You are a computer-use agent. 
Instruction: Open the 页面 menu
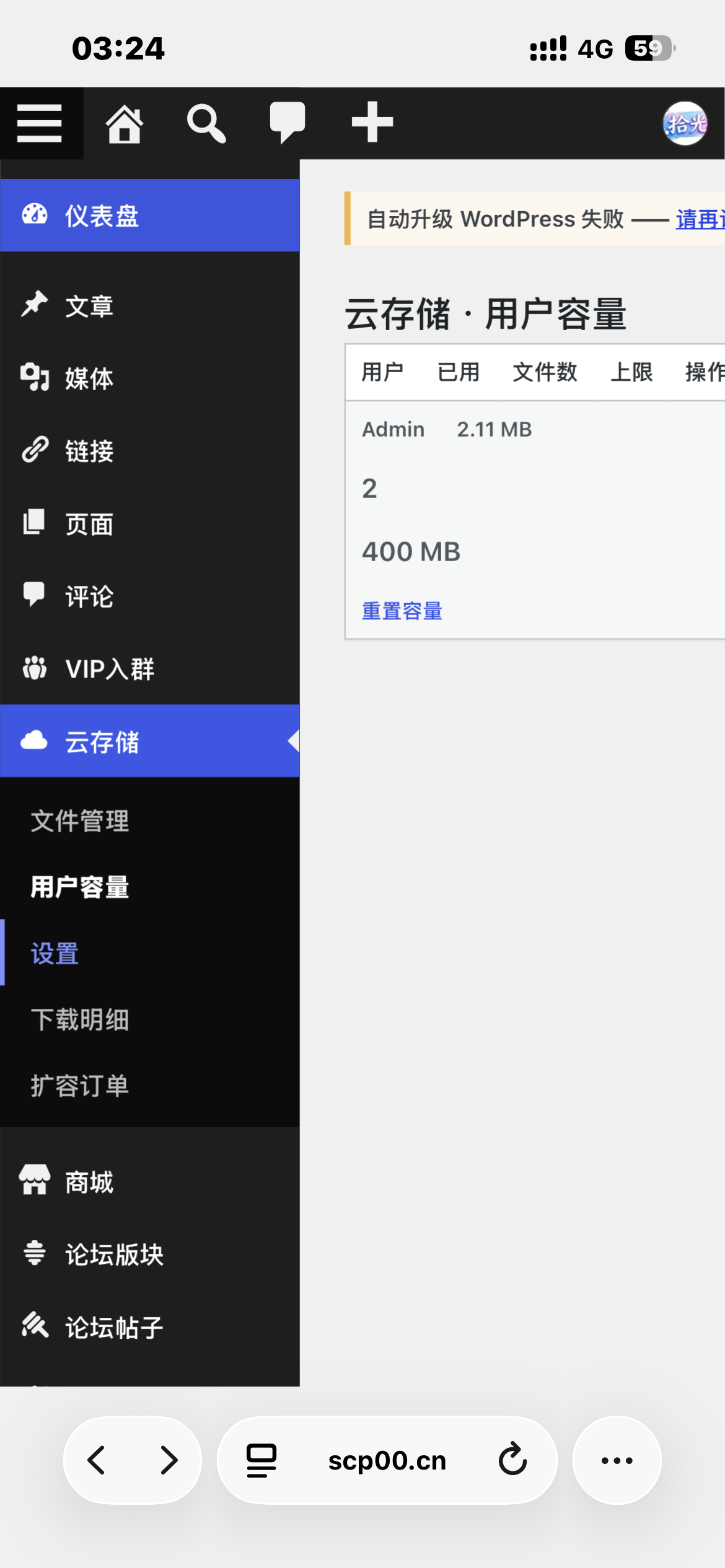coord(150,524)
